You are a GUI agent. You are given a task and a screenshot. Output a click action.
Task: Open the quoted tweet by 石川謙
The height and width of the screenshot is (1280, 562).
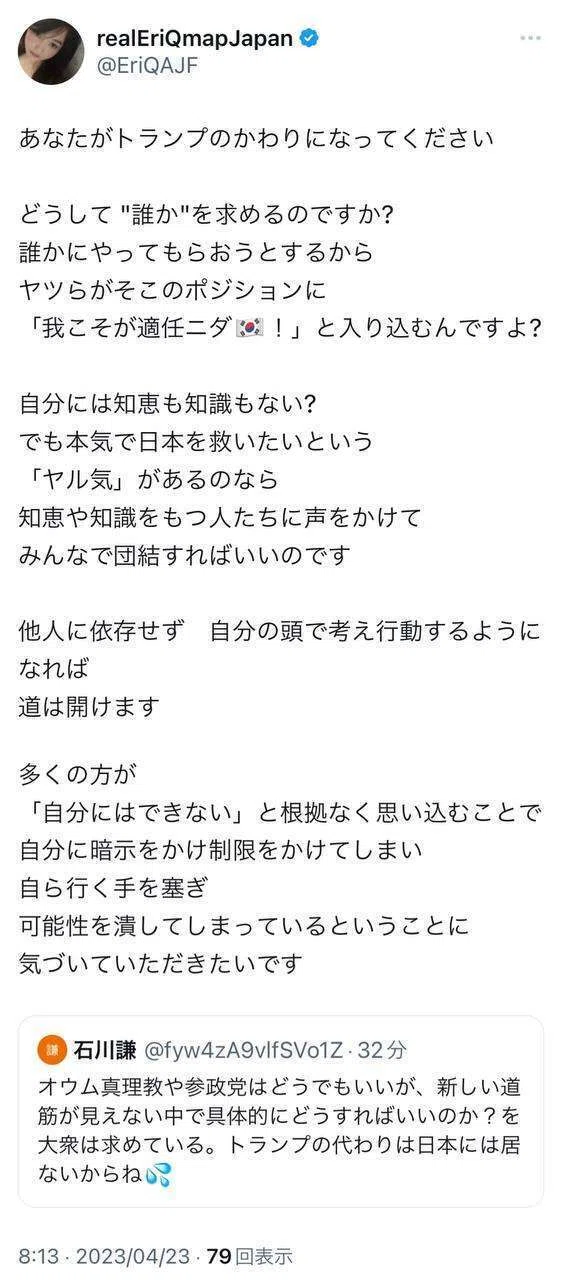(x=281, y=1110)
